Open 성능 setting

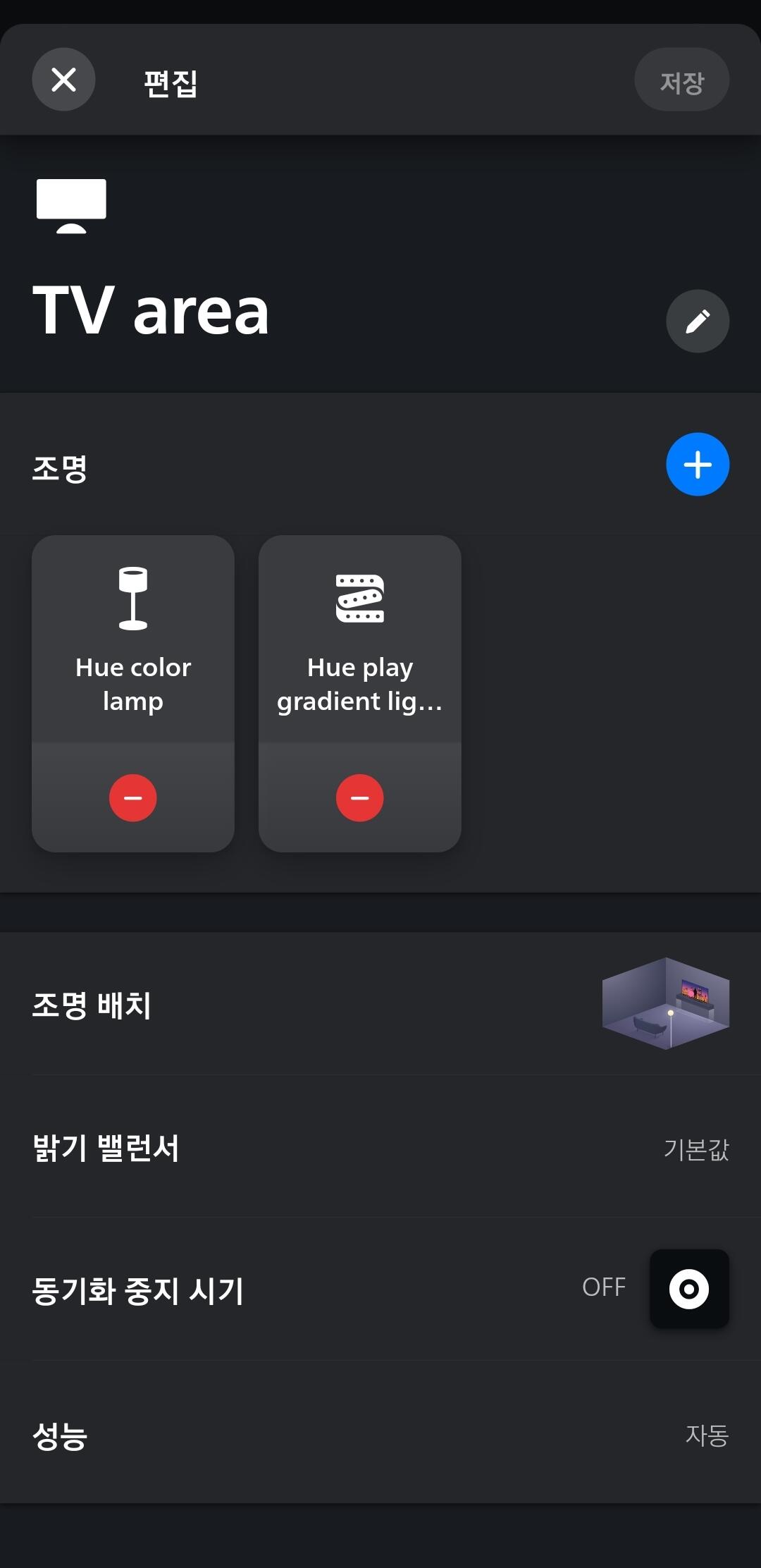380,1434
